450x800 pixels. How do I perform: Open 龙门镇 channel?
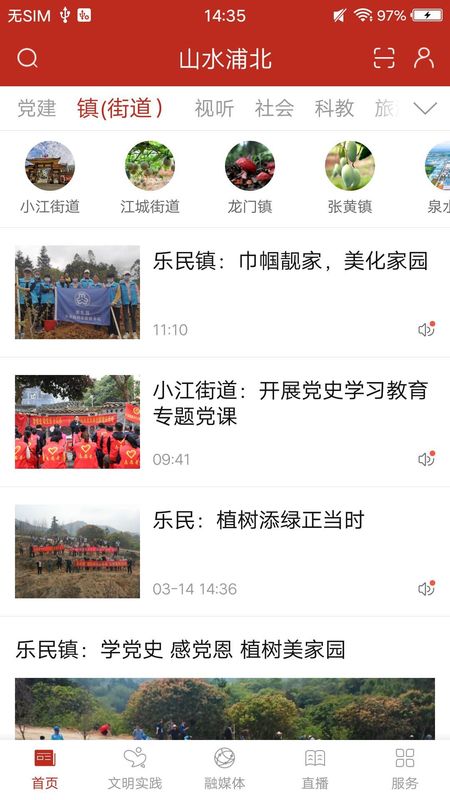250,178
